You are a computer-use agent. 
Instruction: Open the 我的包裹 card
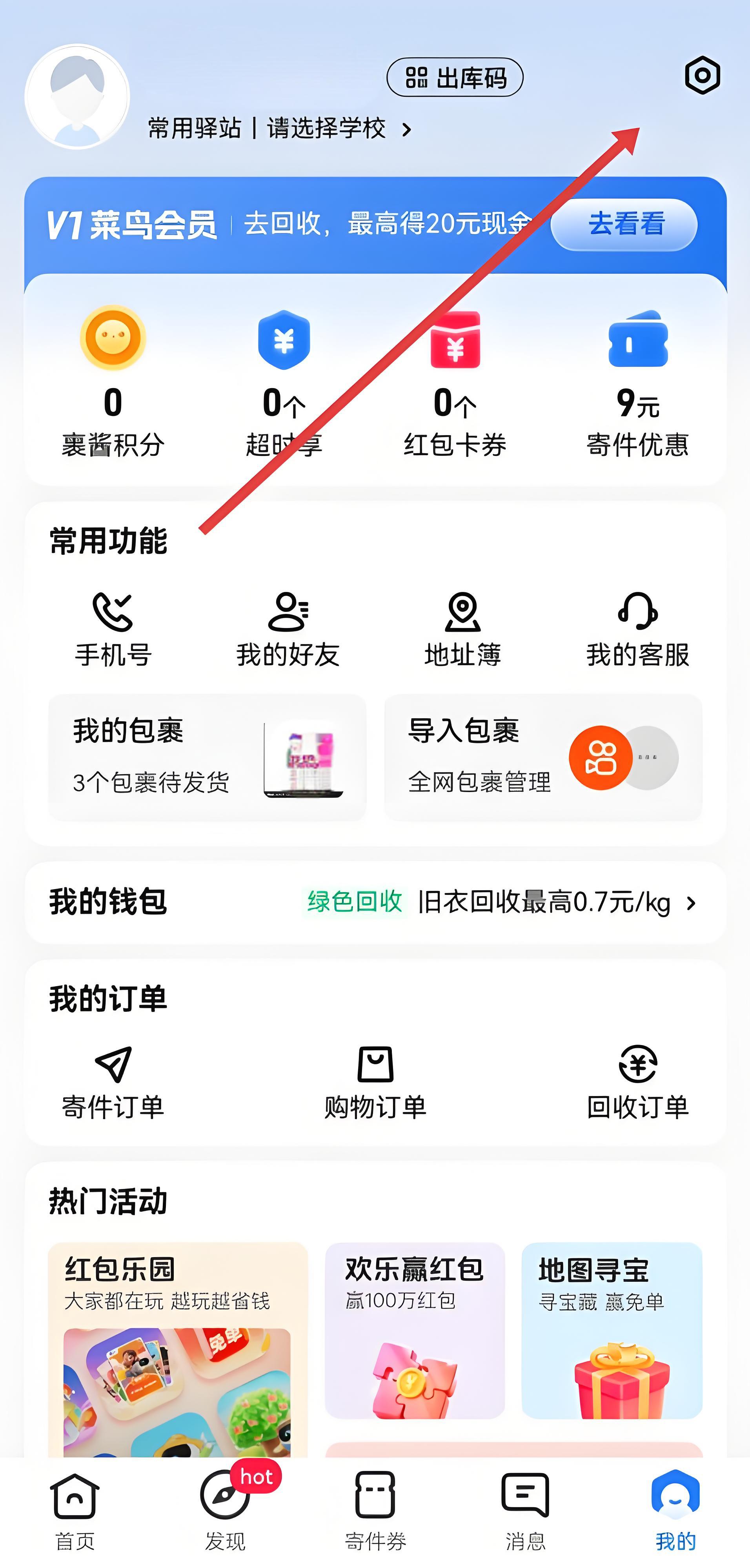(x=207, y=757)
